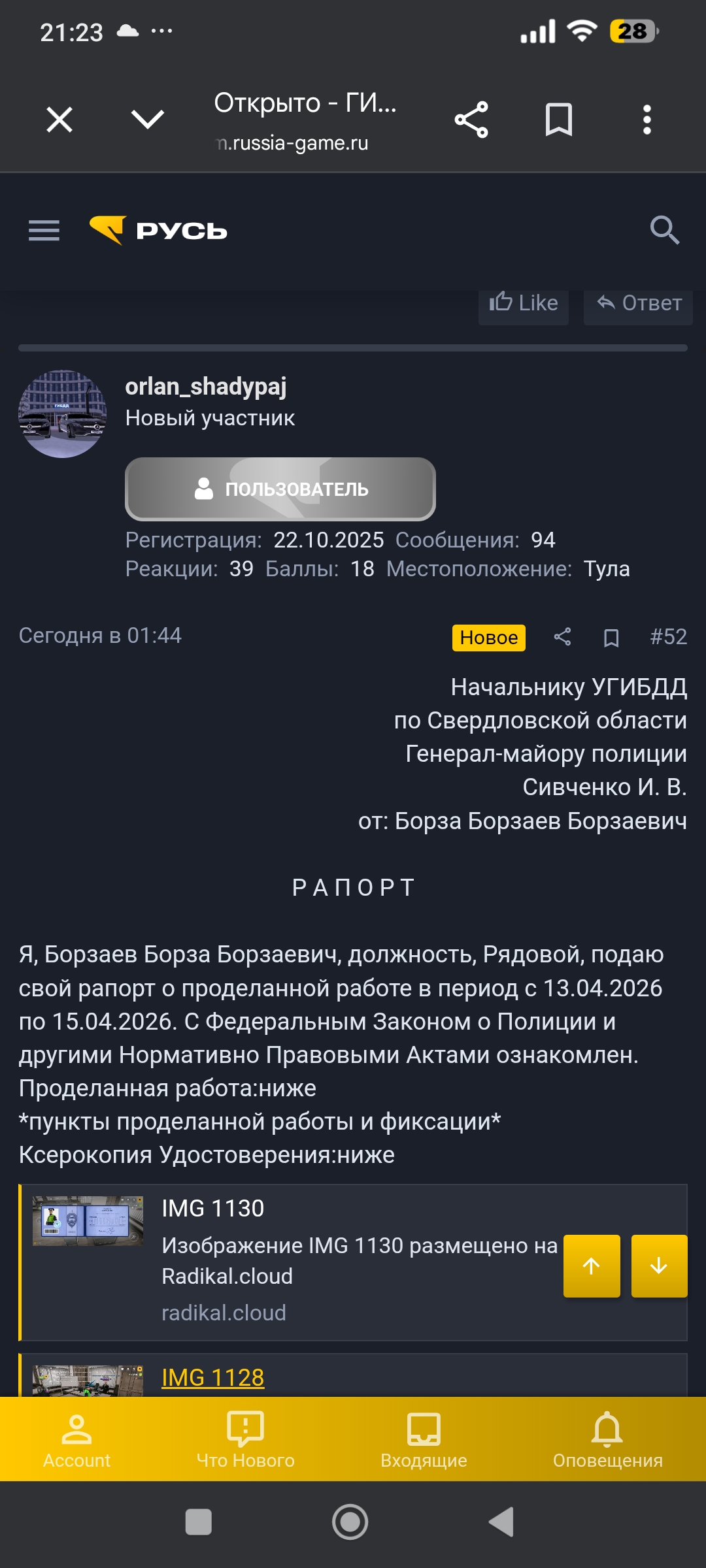
Task: Open orlan_shadypaj's profile avatar
Action: point(63,412)
